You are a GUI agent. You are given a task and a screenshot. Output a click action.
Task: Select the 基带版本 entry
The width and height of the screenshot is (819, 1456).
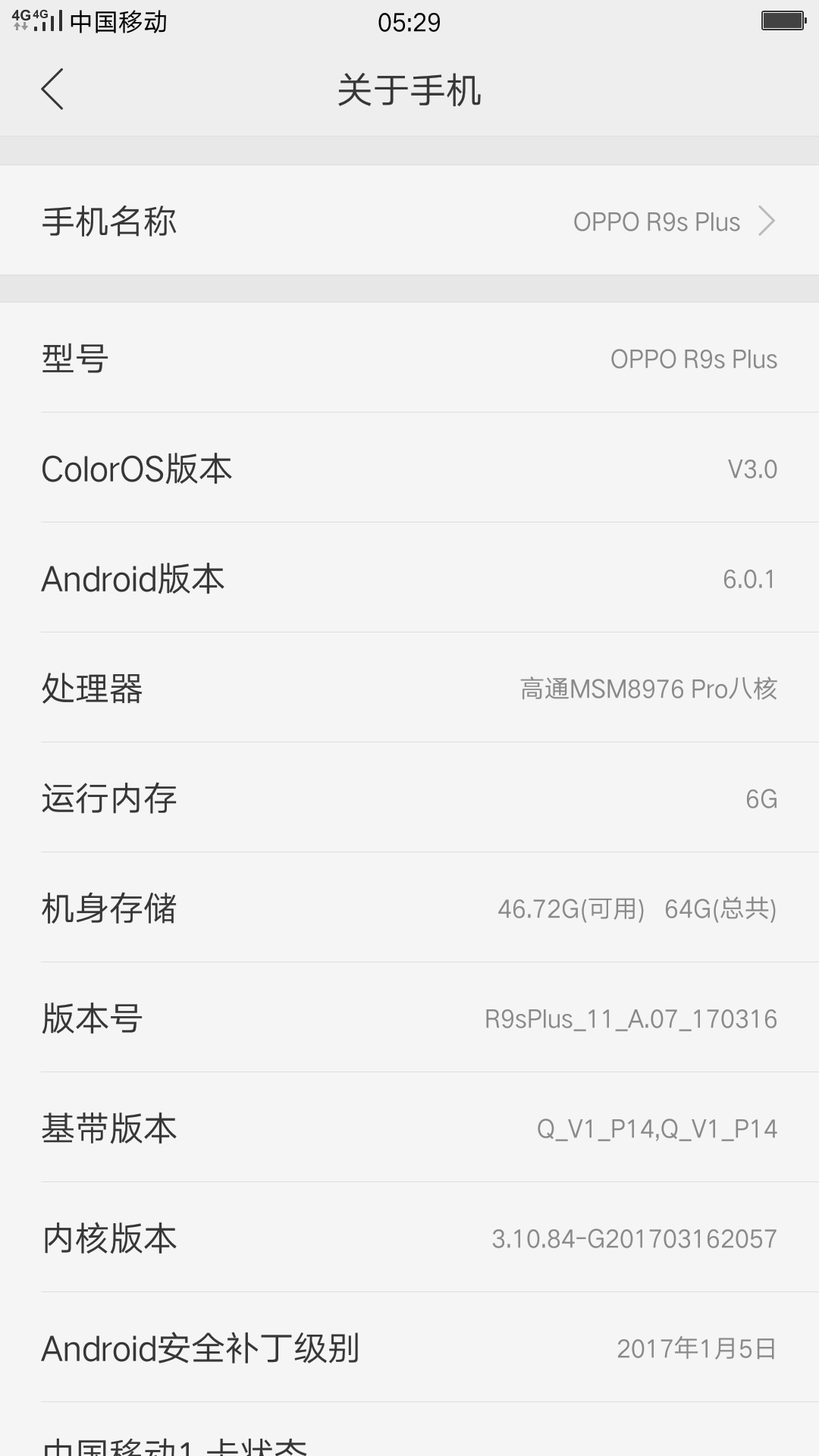(409, 1128)
